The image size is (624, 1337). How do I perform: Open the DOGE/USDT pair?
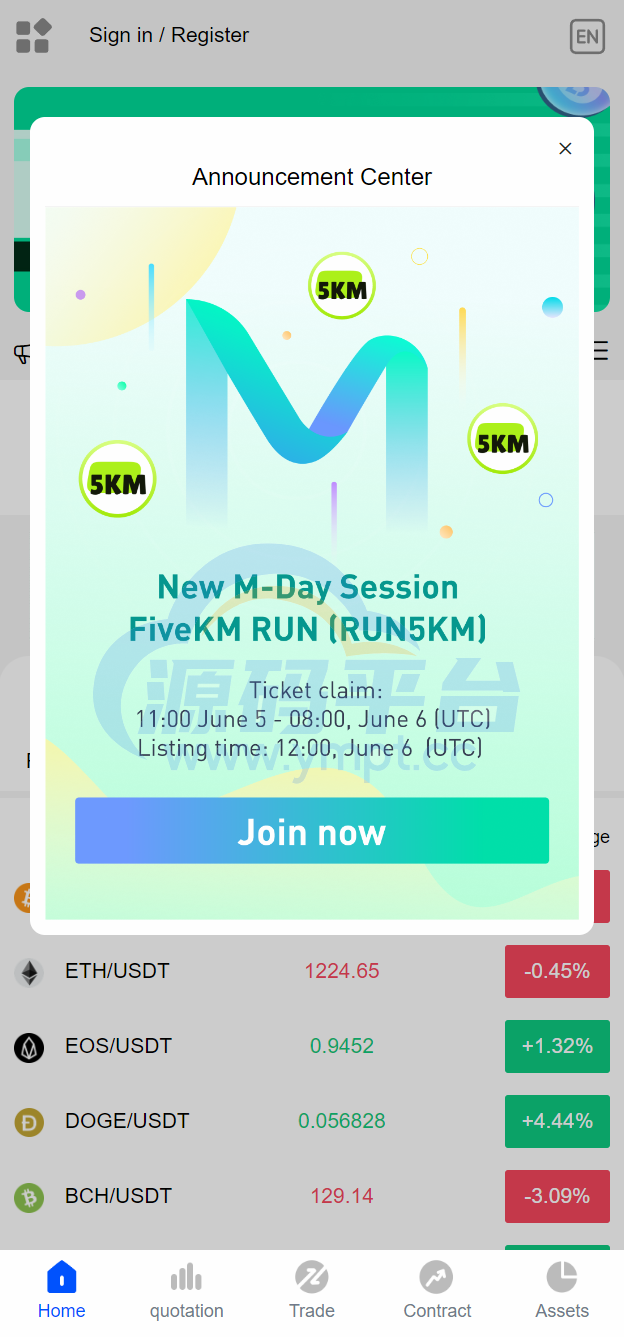(127, 1121)
